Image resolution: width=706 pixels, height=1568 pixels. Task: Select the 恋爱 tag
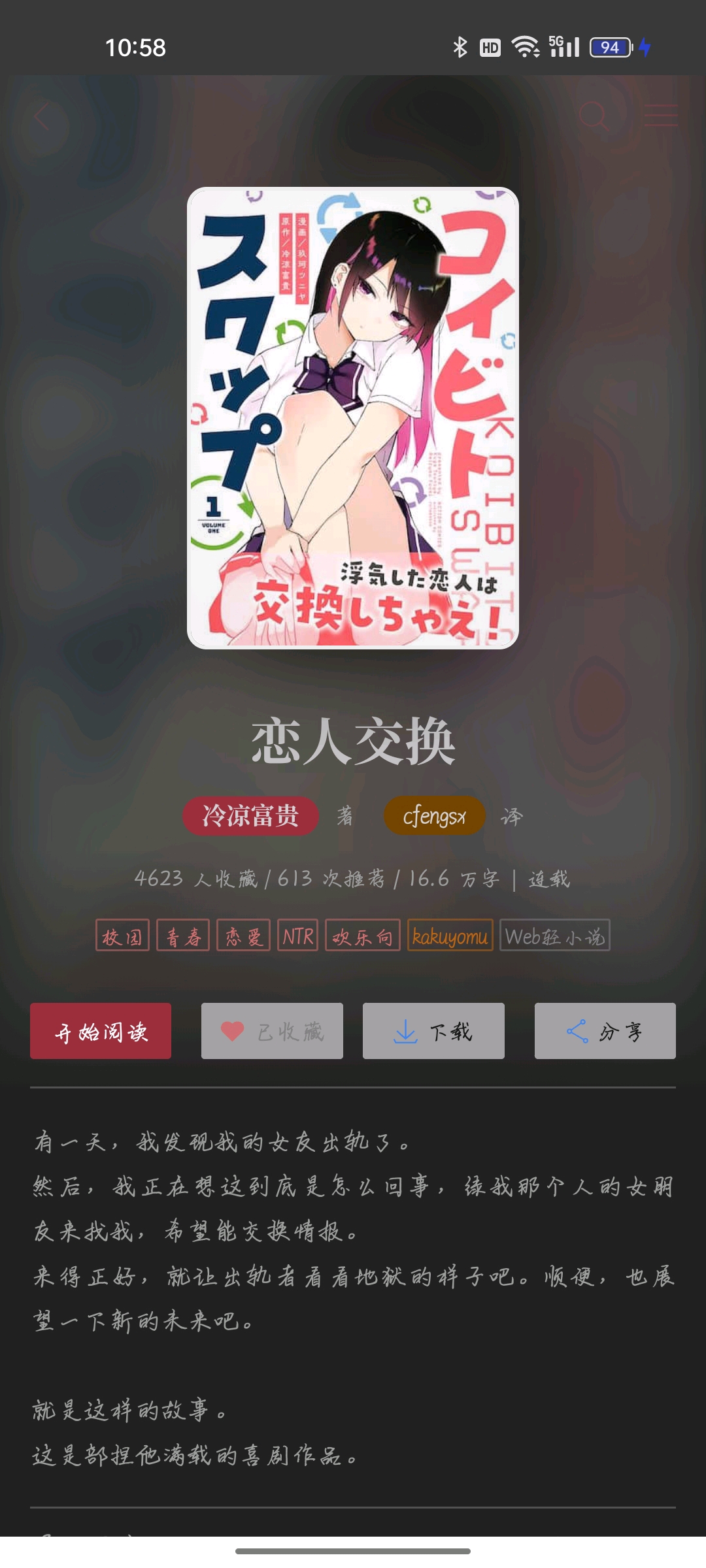243,936
